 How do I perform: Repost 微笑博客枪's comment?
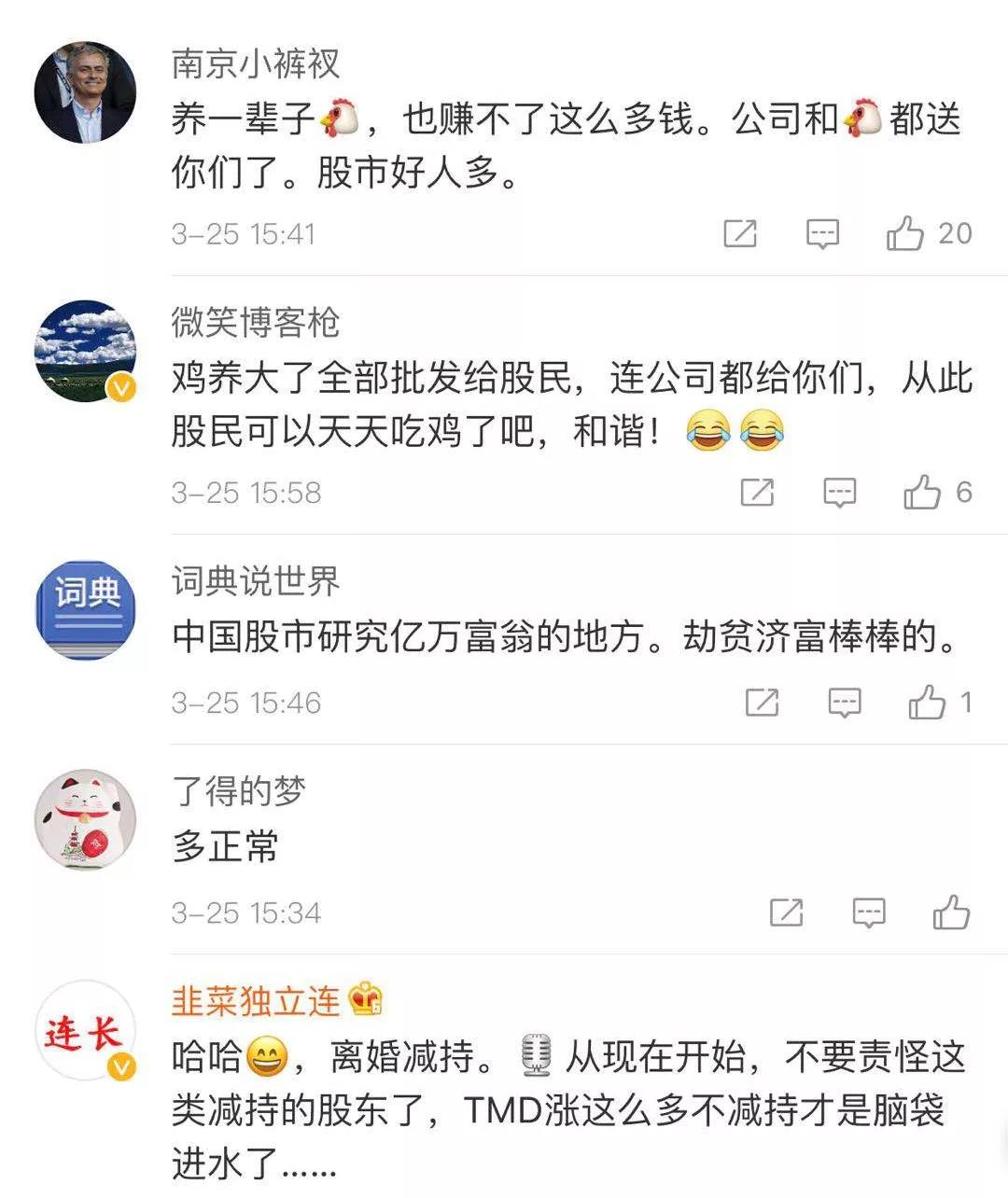[757, 492]
